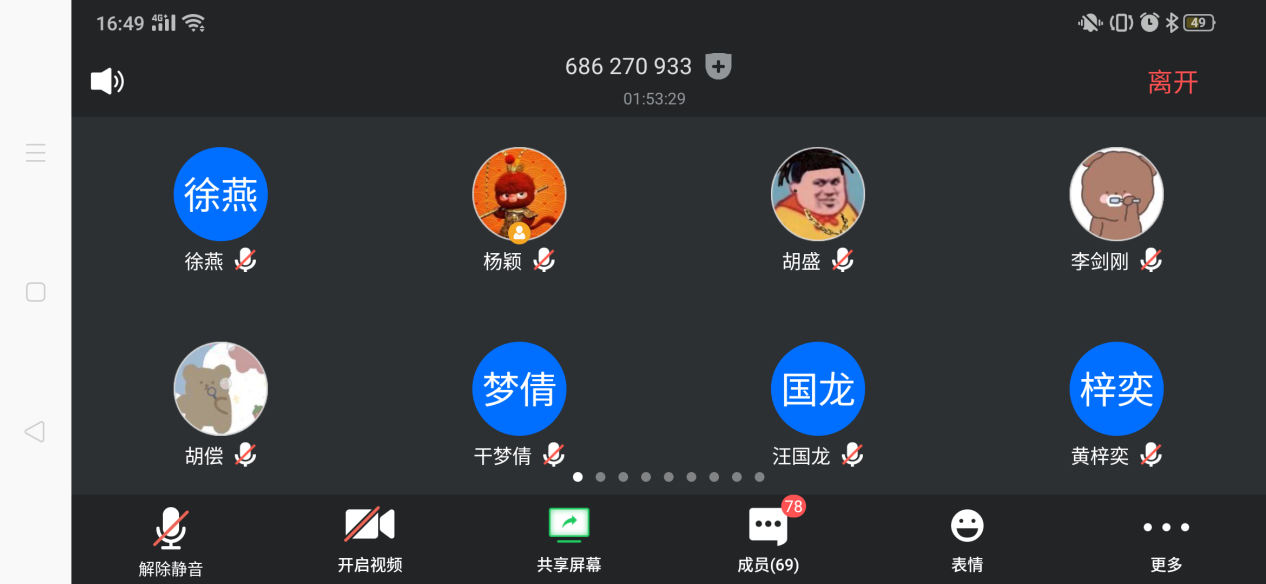Tap the system back triangle button
This screenshot has height=584, width=1266.
click(35, 432)
